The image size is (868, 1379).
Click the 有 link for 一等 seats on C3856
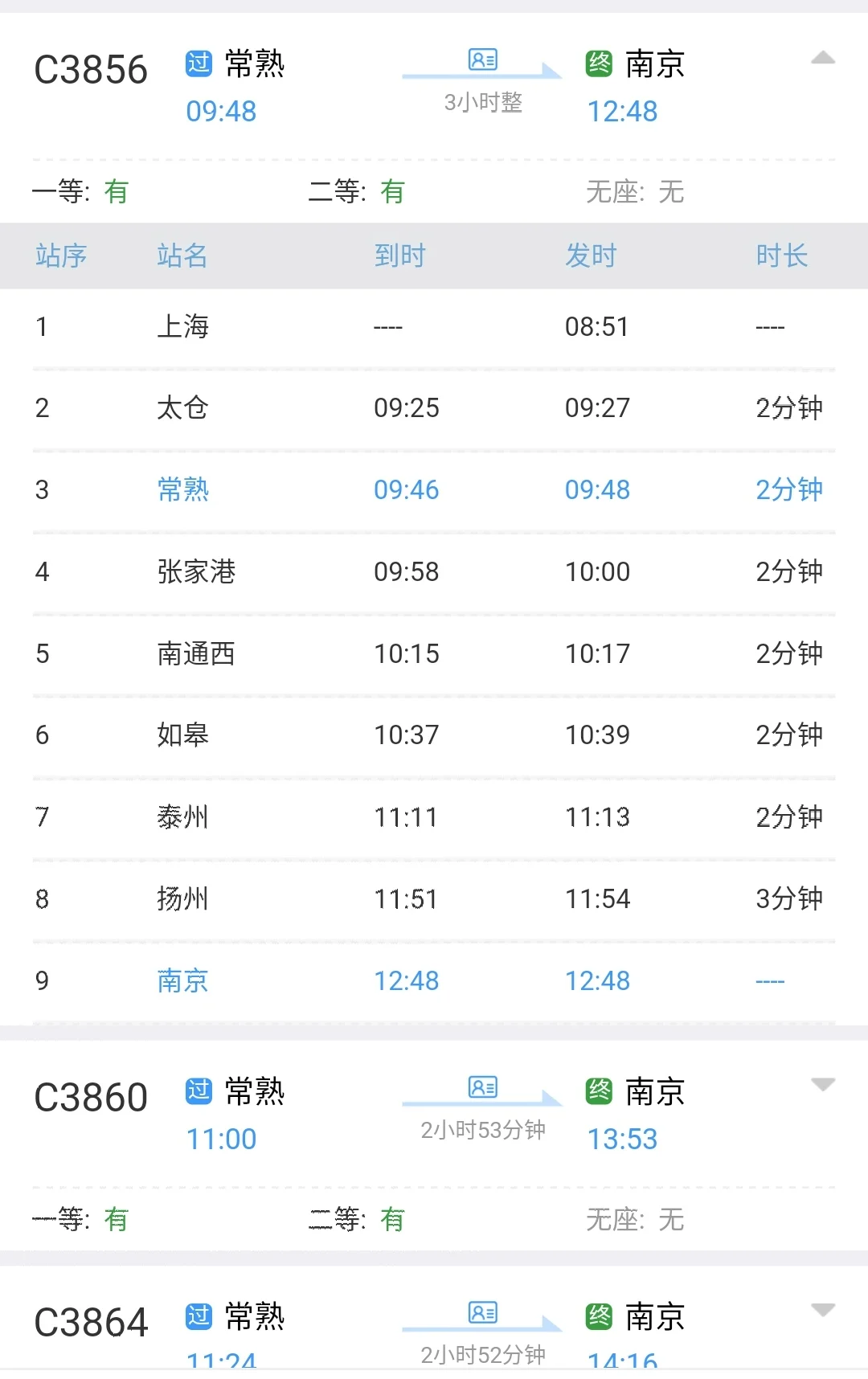(x=115, y=190)
